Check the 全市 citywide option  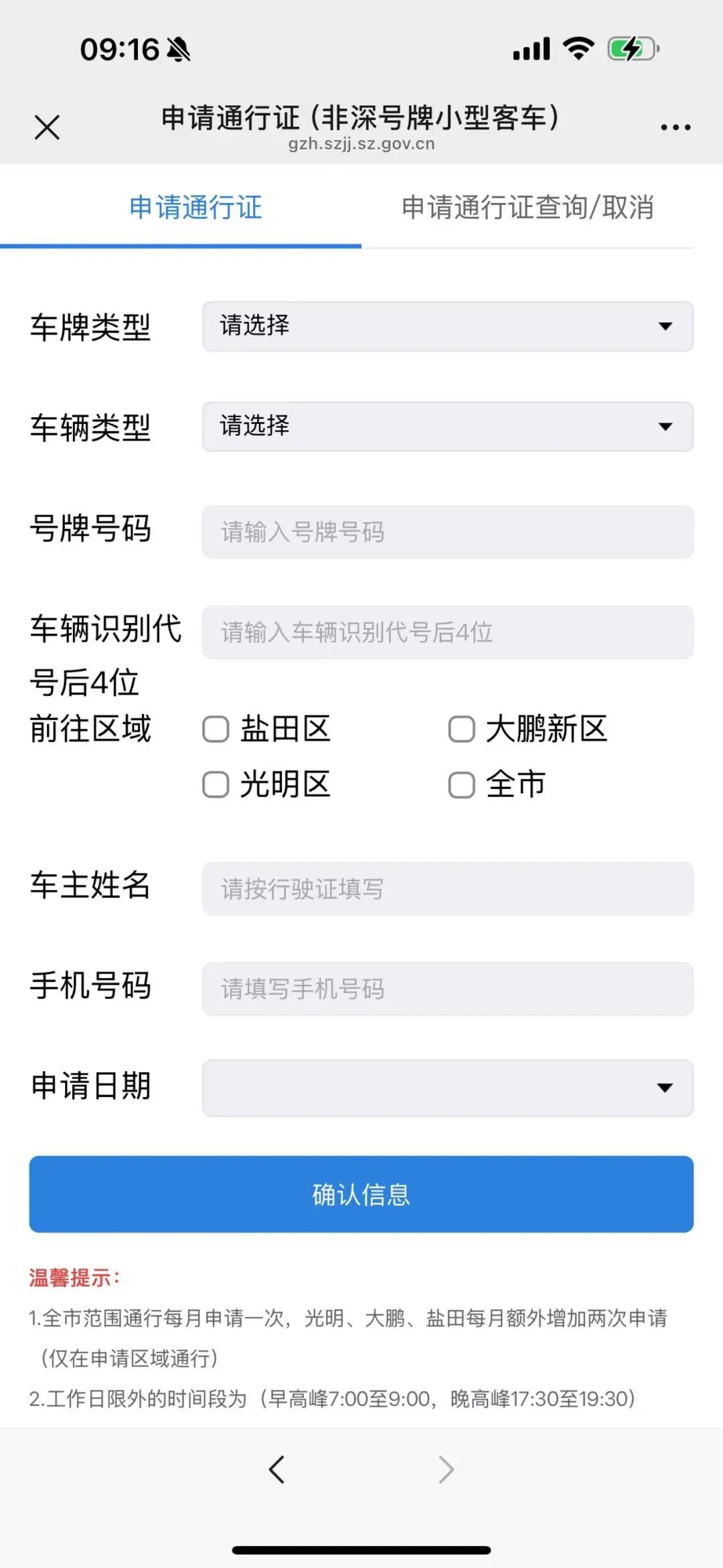[x=463, y=785]
